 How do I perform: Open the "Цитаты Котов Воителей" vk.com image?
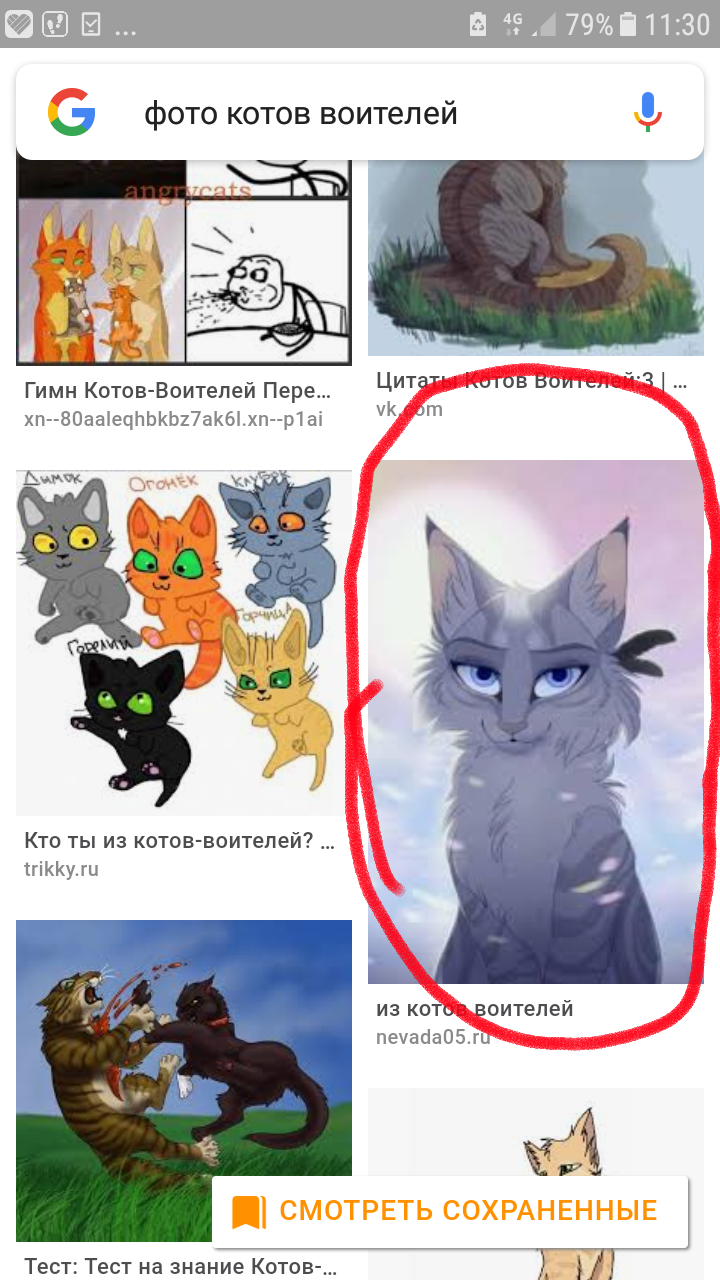coord(535,260)
